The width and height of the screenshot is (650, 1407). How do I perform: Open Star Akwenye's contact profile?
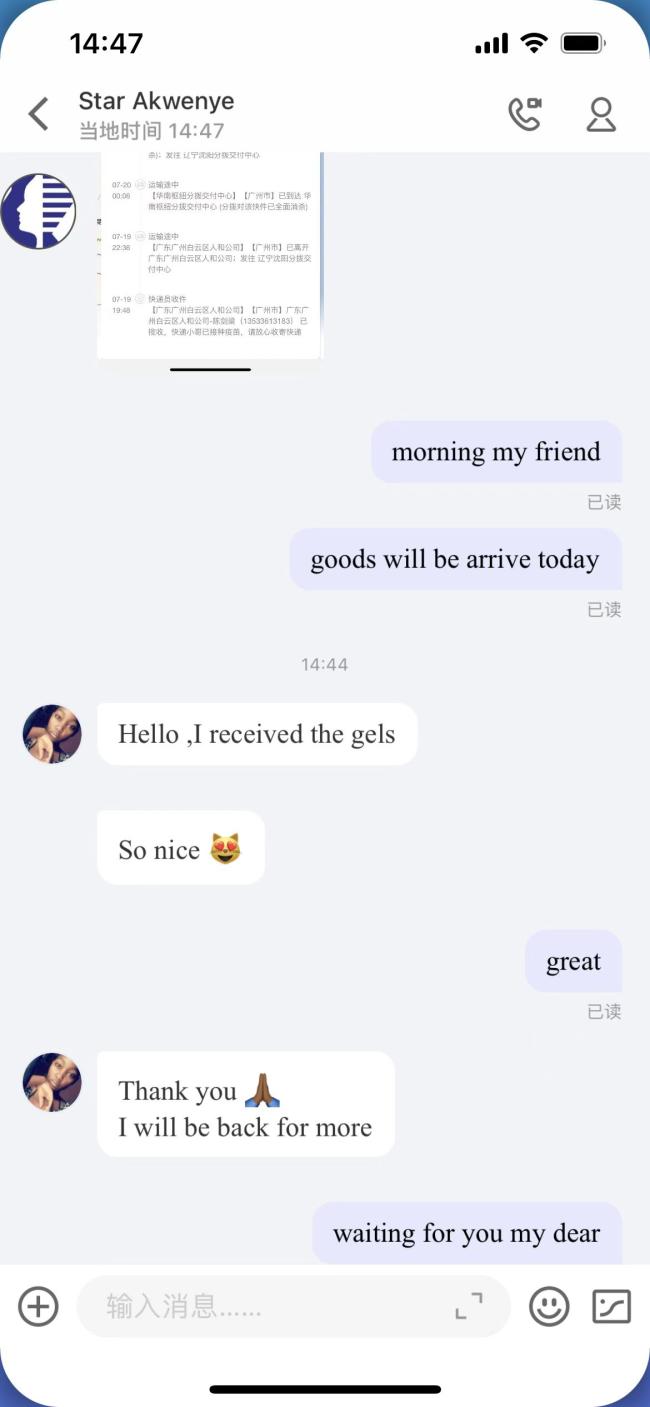(x=601, y=114)
